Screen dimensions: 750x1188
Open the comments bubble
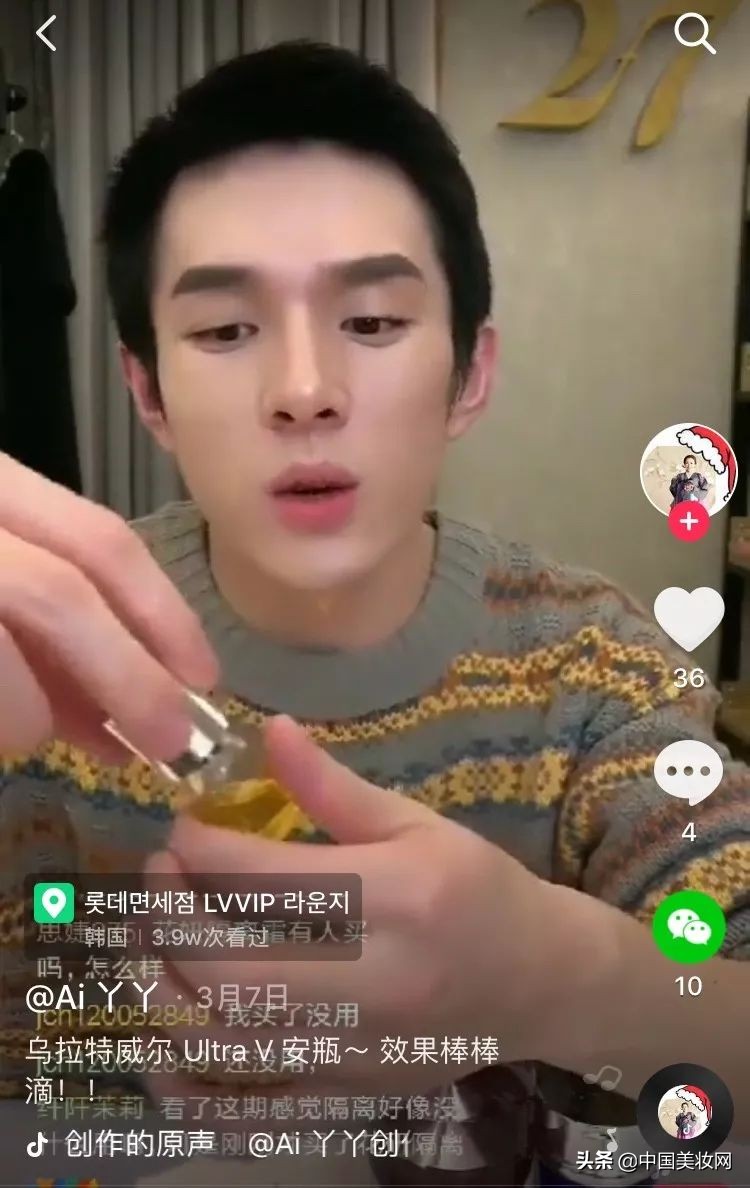pos(689,773)
